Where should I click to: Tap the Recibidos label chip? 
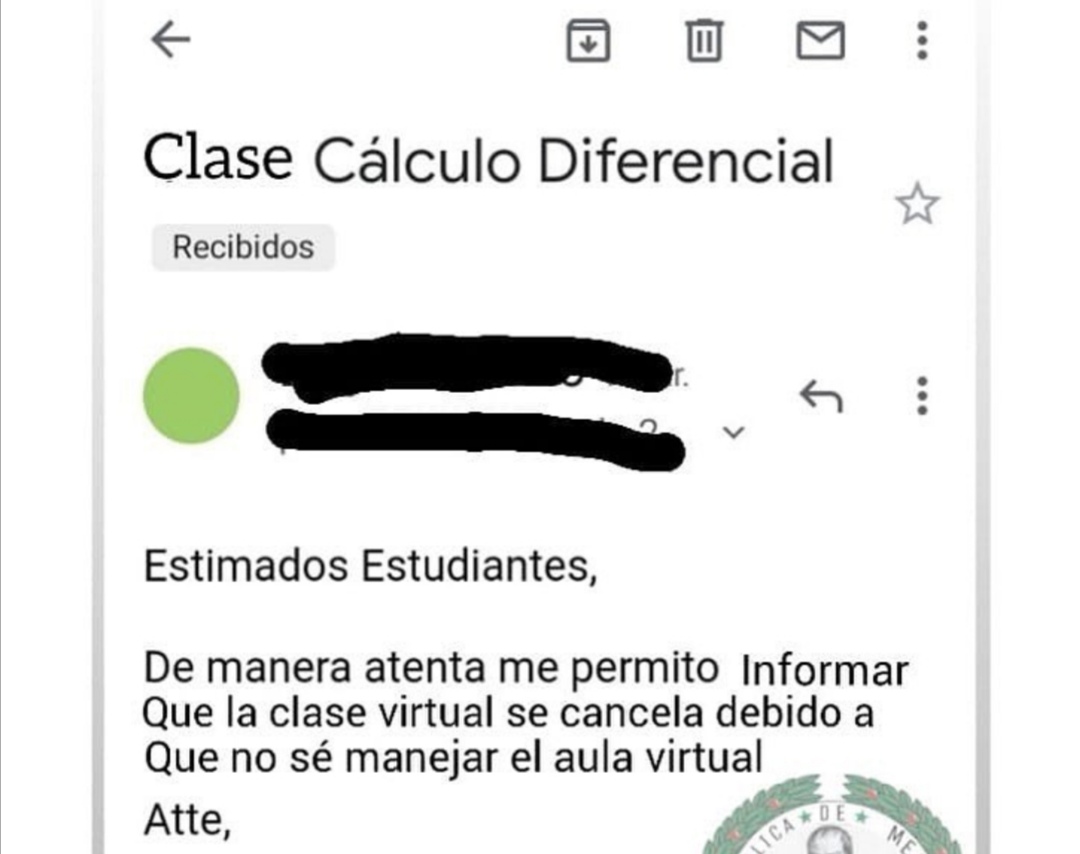click(x=243, y=247)
